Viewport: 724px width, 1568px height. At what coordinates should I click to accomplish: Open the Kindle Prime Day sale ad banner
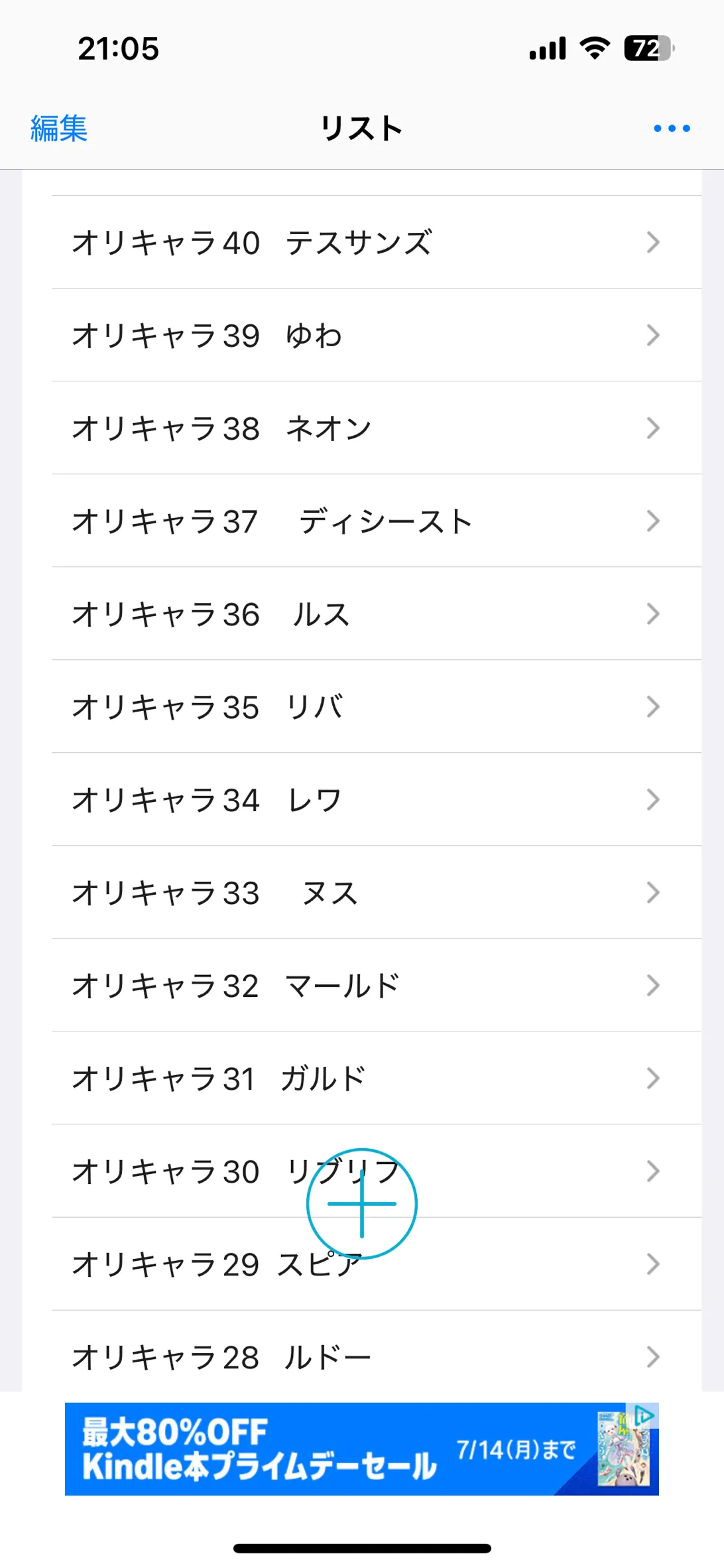tap(332, 1449)
